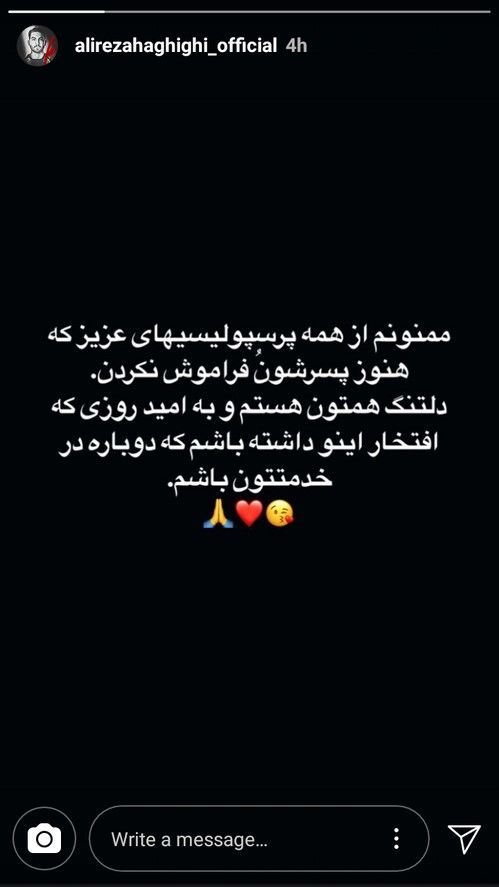The width and height of the screenshot is (499, 887).
Task: Open alirezahaghighi_official profile picture
Action: (37, 45)
